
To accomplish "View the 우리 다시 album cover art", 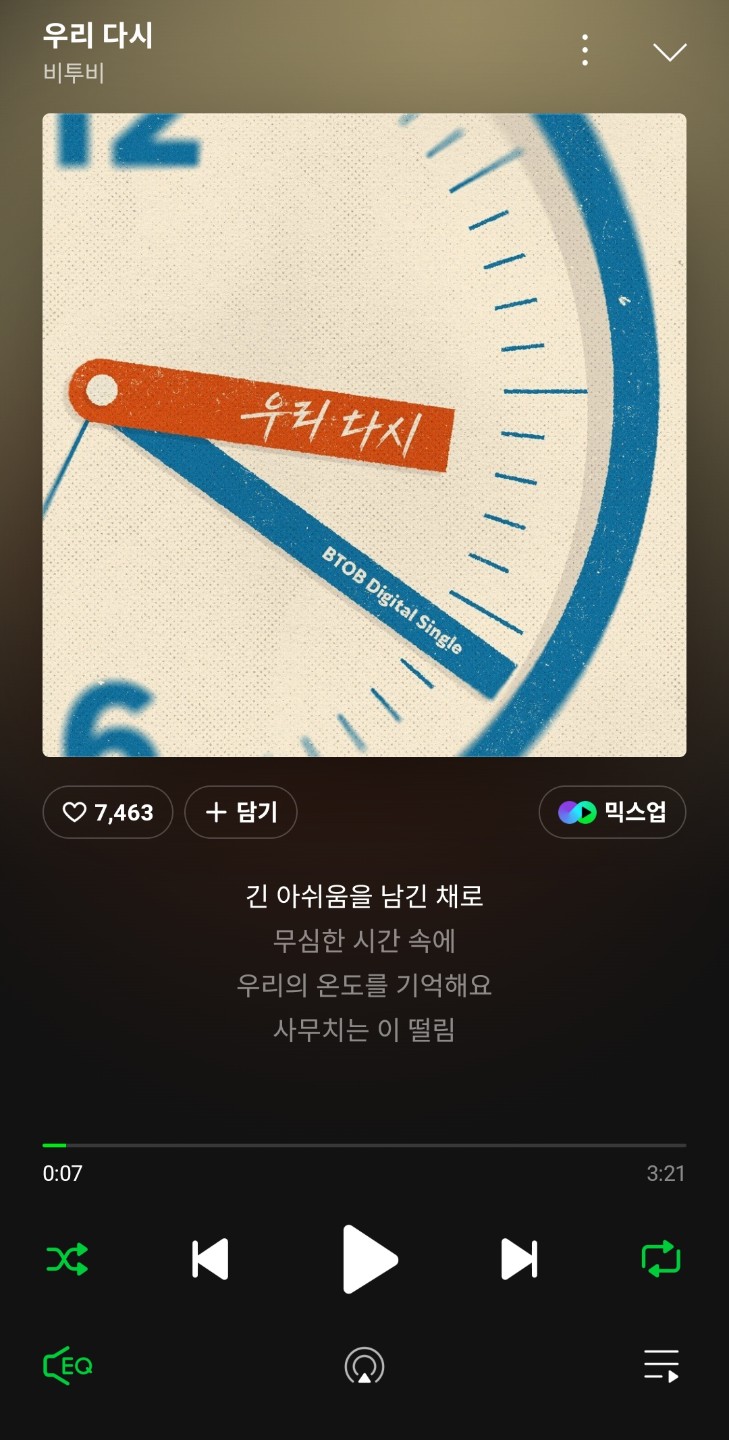I will pos(364,435).
